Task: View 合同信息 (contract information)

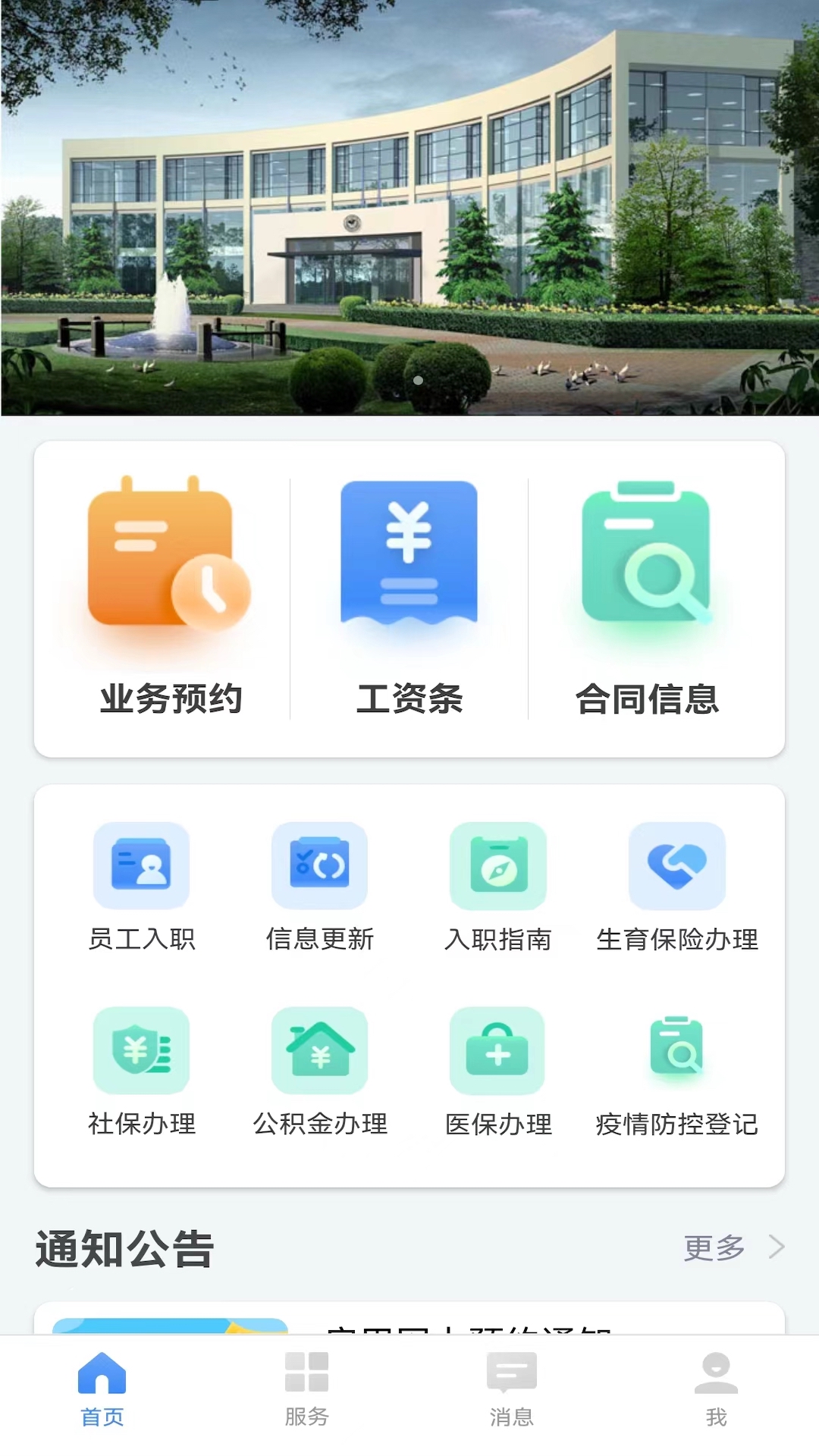Action: click(648, 599)
